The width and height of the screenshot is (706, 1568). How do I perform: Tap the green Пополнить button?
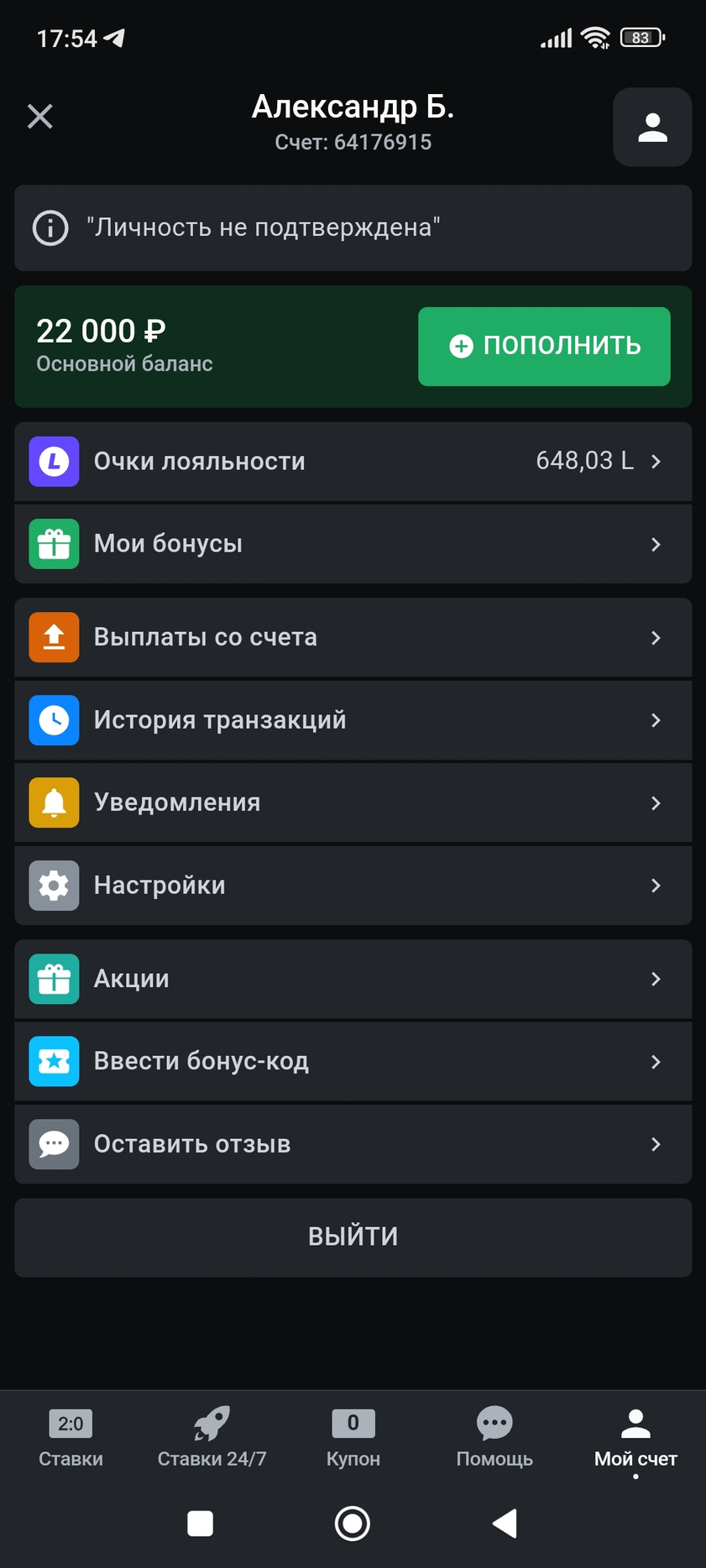(x=544, y=346)
